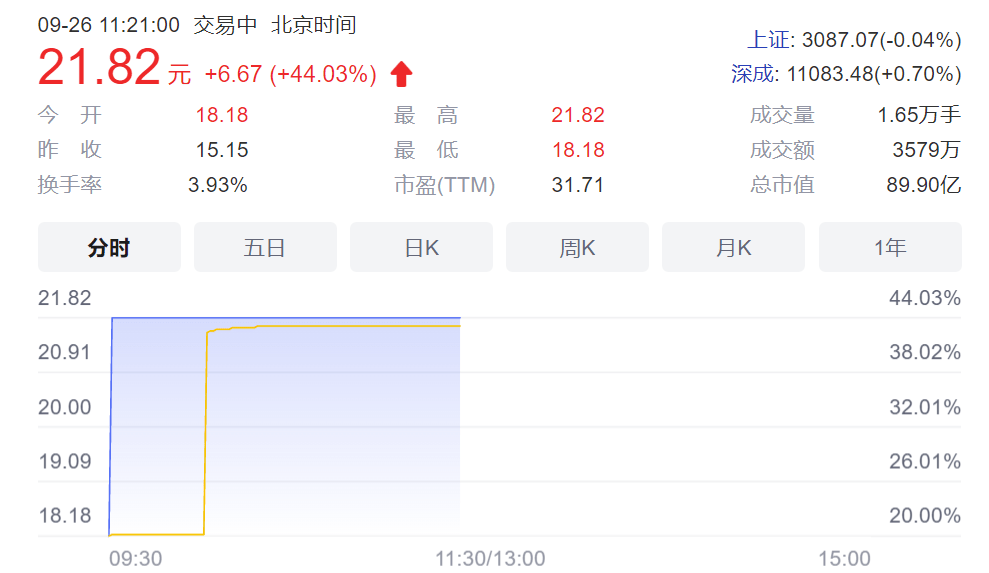View the 1年 price chart
The height and width of the screenshot is (573, 989).
tap(889, 247)
